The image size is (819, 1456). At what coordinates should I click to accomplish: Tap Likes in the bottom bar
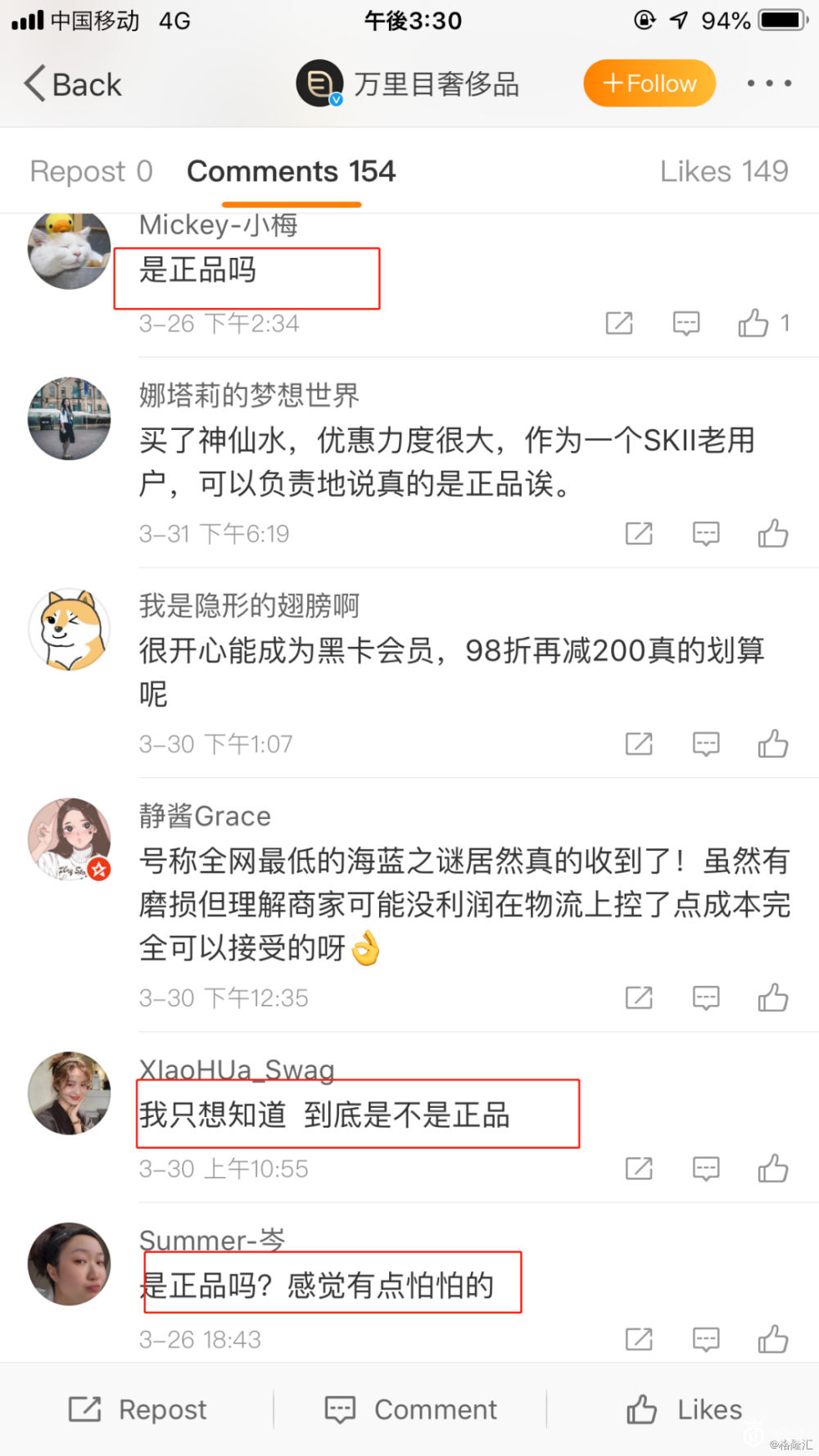pyautogui.click(x=684, y=1409)
